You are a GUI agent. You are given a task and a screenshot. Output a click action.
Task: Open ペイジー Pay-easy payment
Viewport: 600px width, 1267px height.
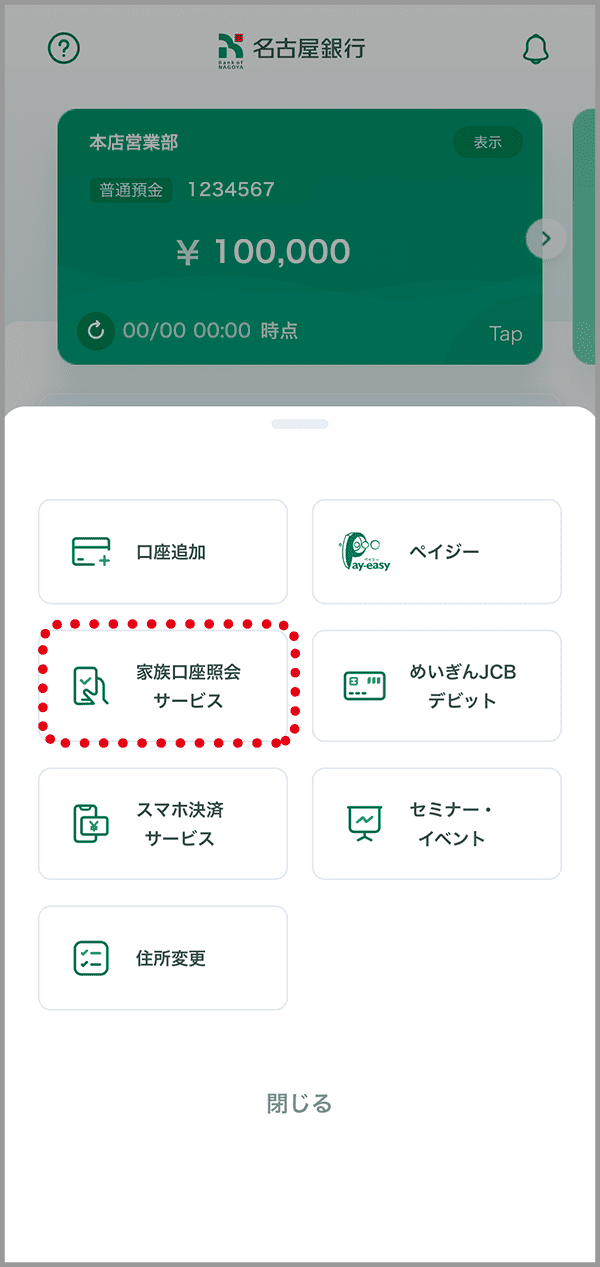pyautogui.click(x=437, y=552)
